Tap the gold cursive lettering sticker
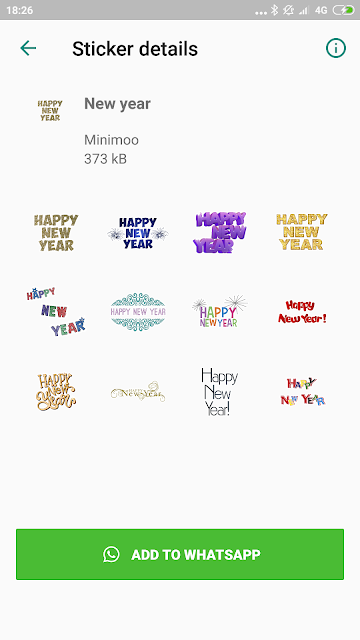Screen dimensions: 360x640 (x=56, y=391)
